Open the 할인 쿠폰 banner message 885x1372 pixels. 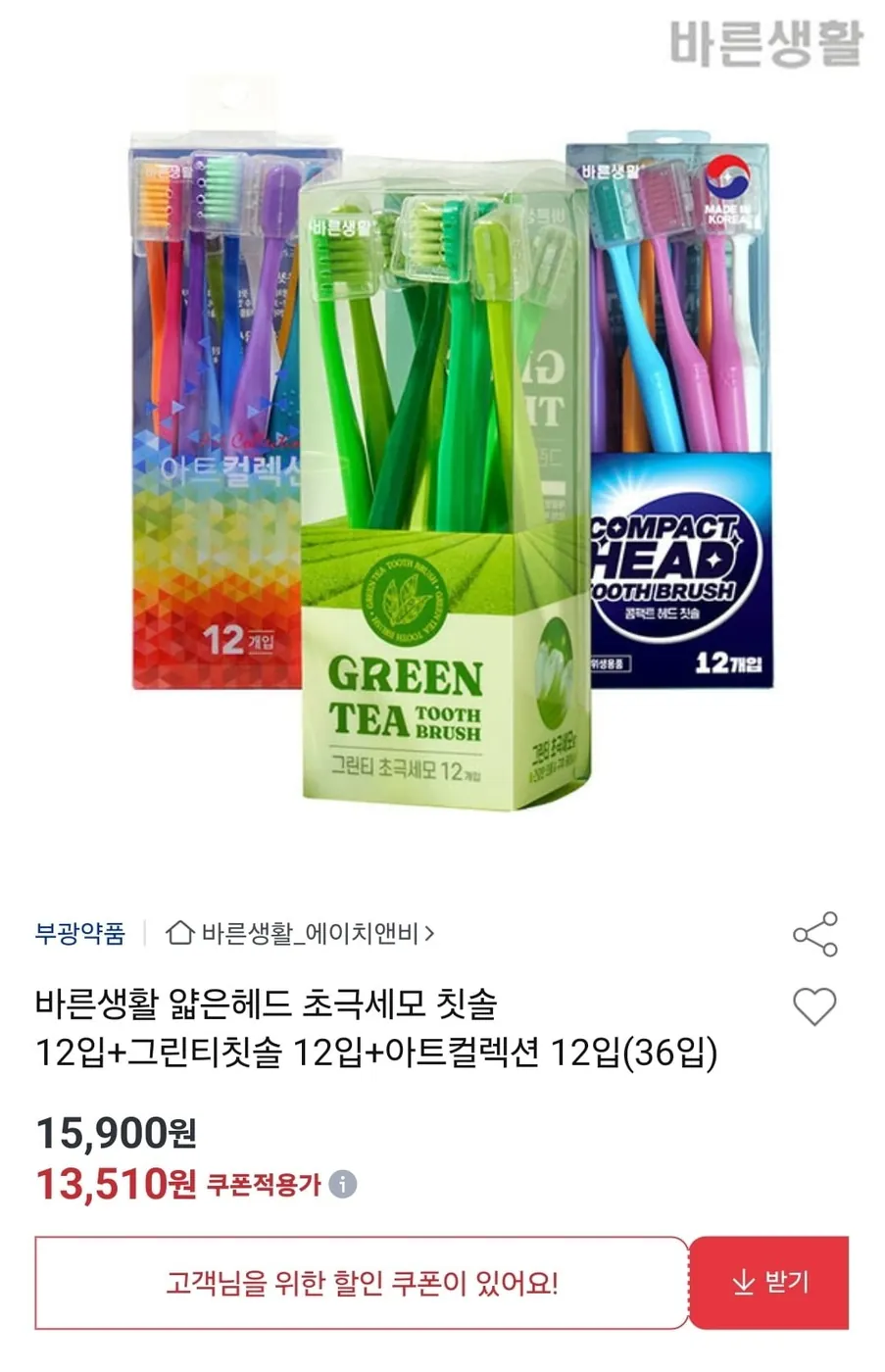[363, 1282]
